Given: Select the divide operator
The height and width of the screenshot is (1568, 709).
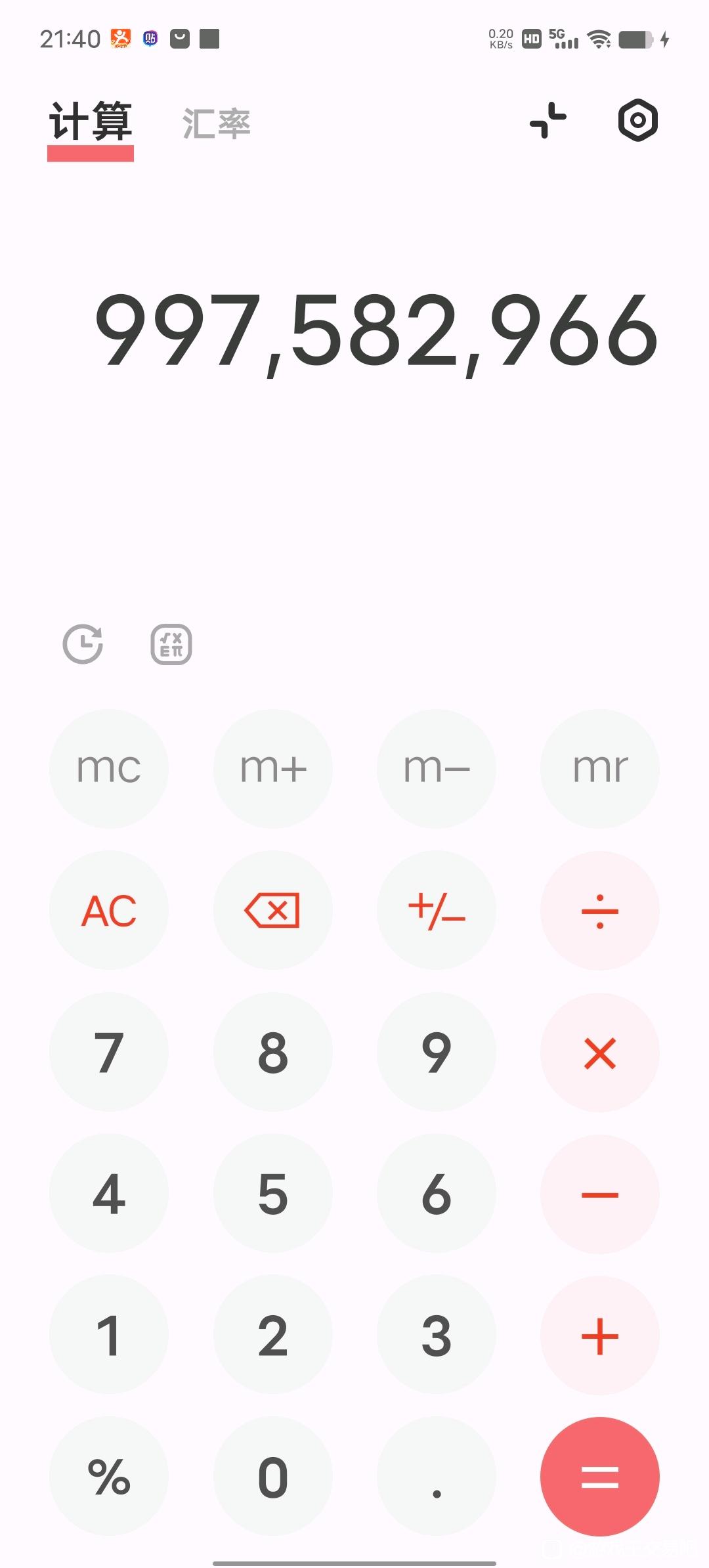Looking at the screenshot, I should tap(600, 910).
